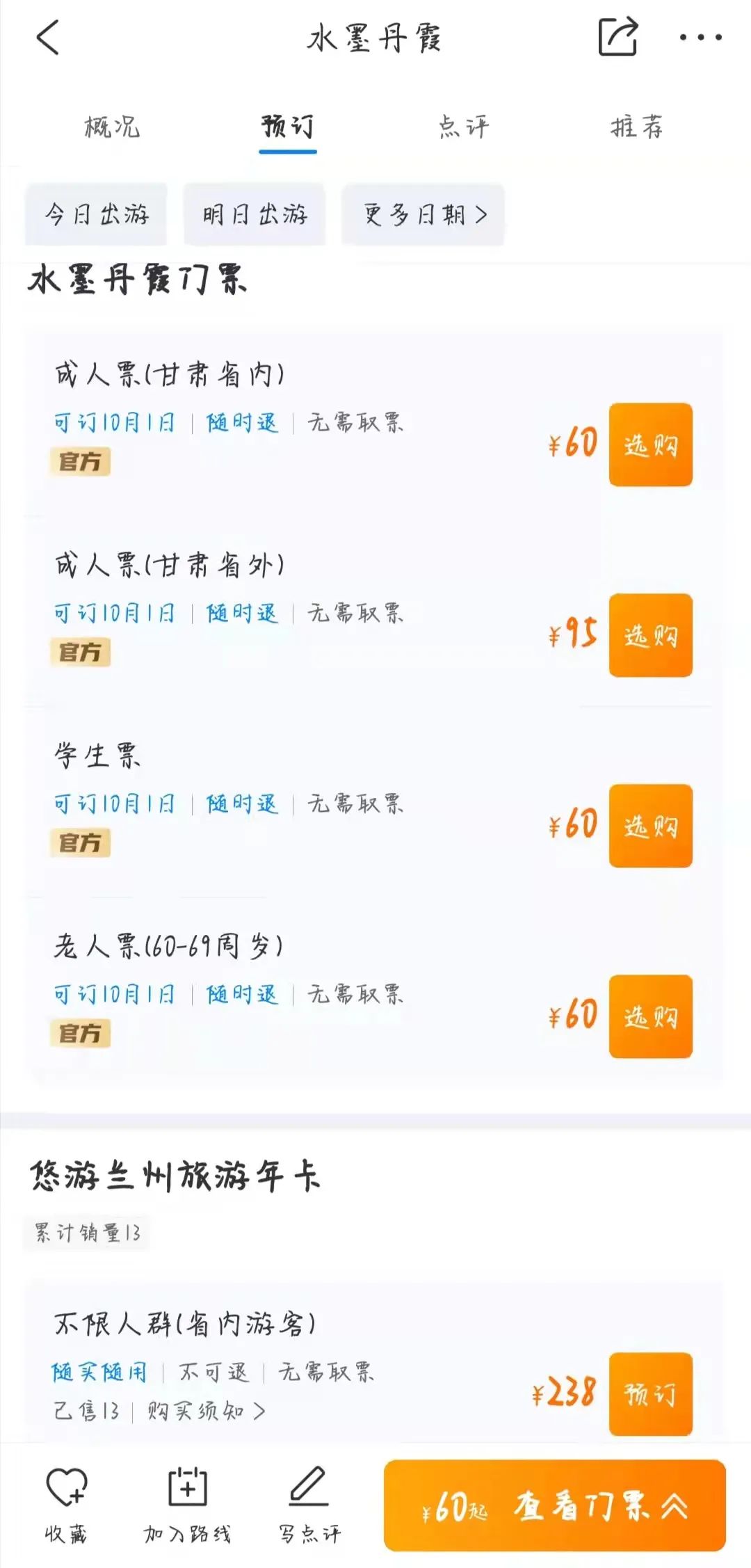Switch to the 推荐 tab
This screenshot has width=751, height=1568.
click(x=637, y=127)
